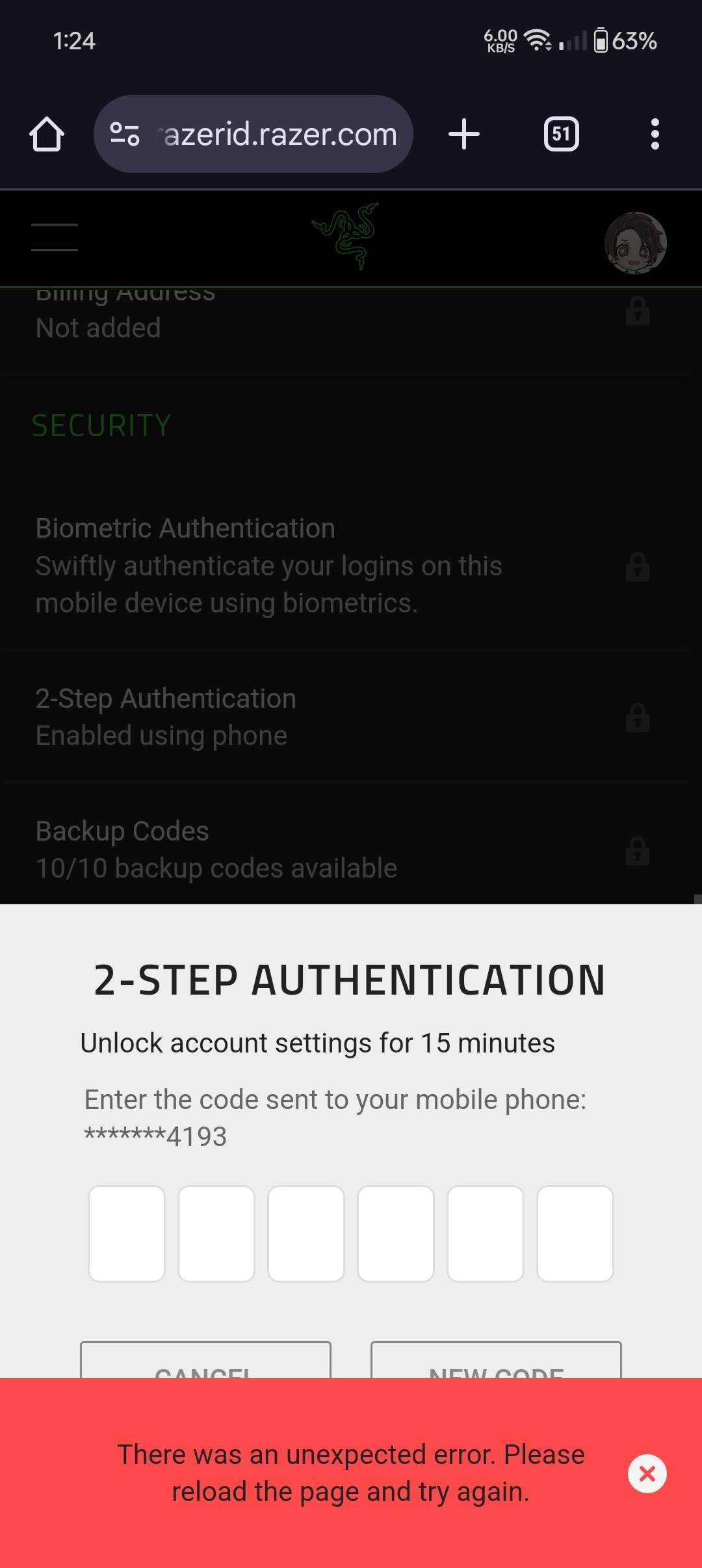Focus the third code digit box
The height and width of the screenshot is (1568, 702).
(x=305, y=1233)
